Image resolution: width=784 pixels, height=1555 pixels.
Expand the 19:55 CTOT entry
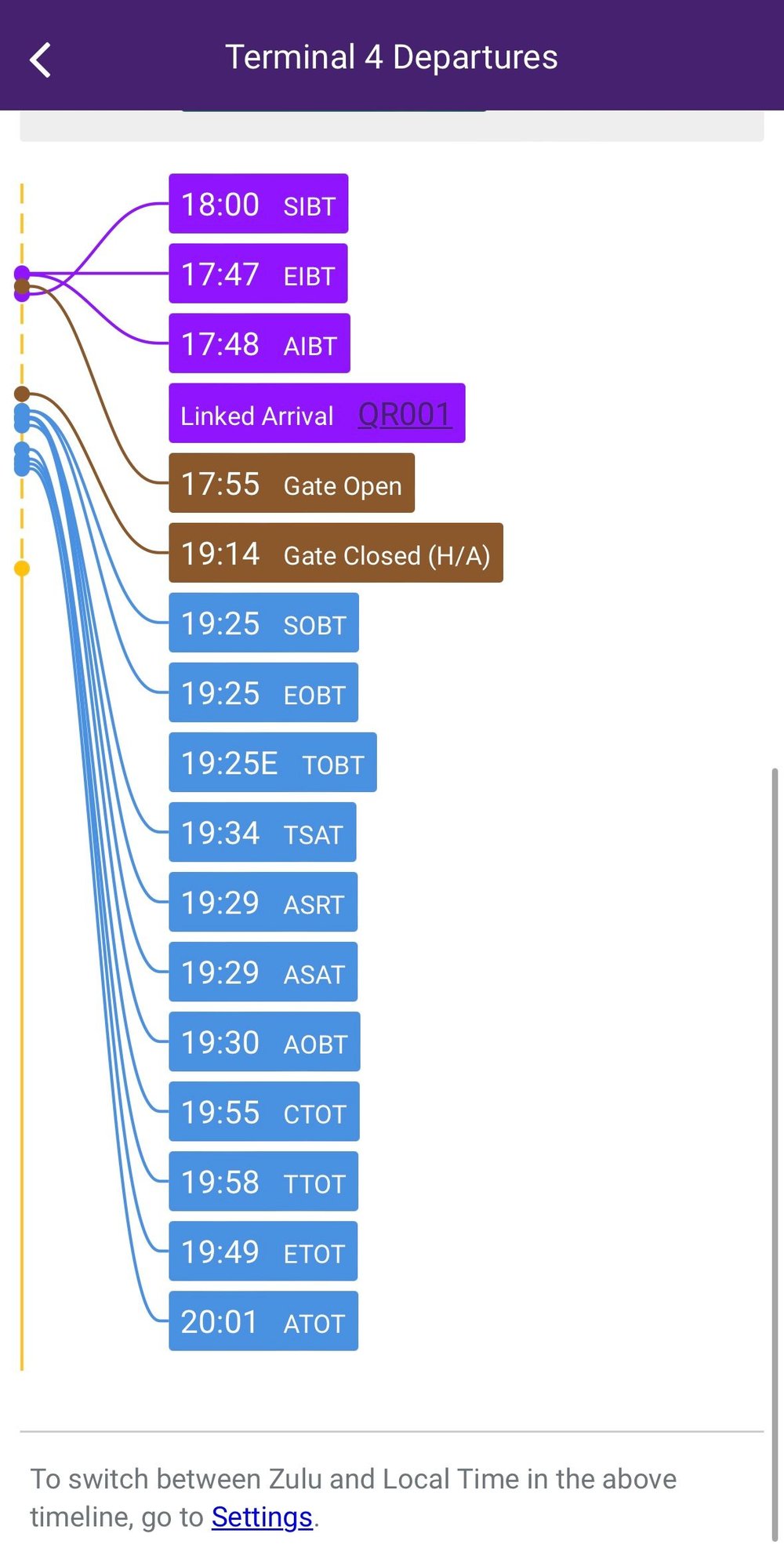coord(263,1111)
